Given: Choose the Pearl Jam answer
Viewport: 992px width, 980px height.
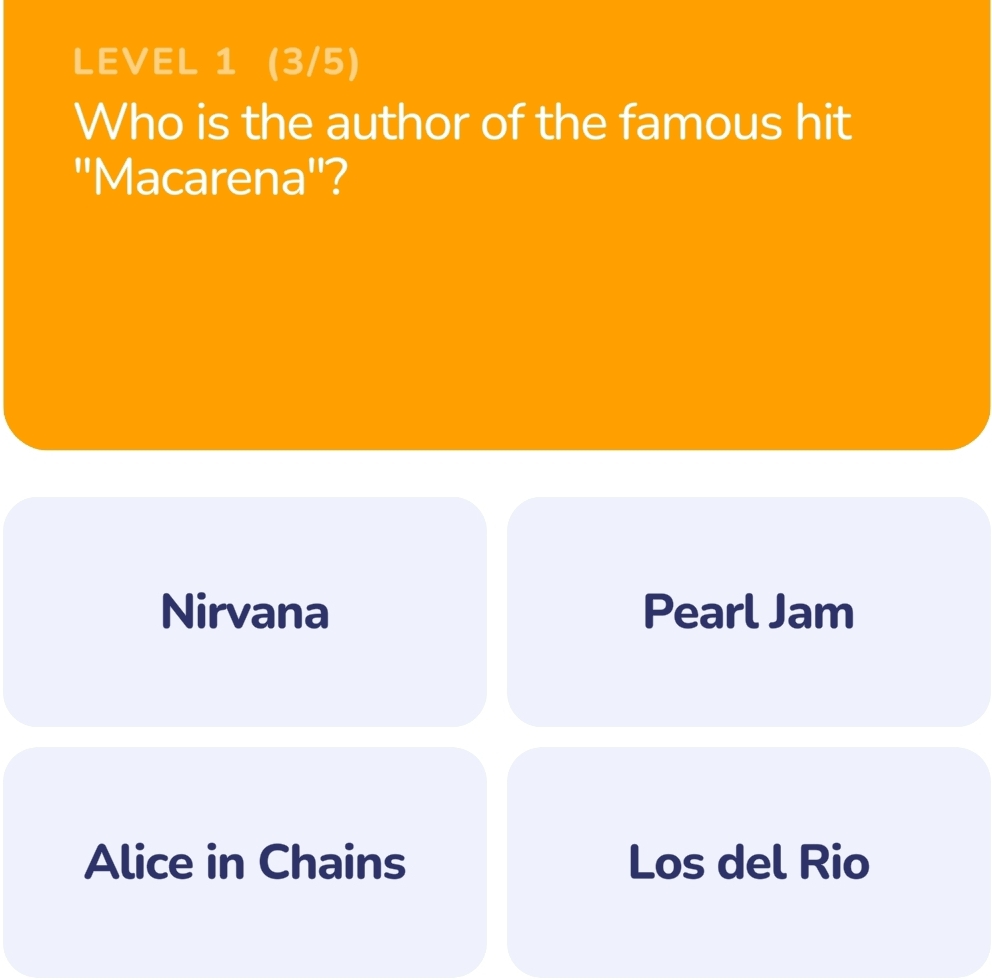Looking at the screenshot, I should pyautogui.click(x=749, y=611).
